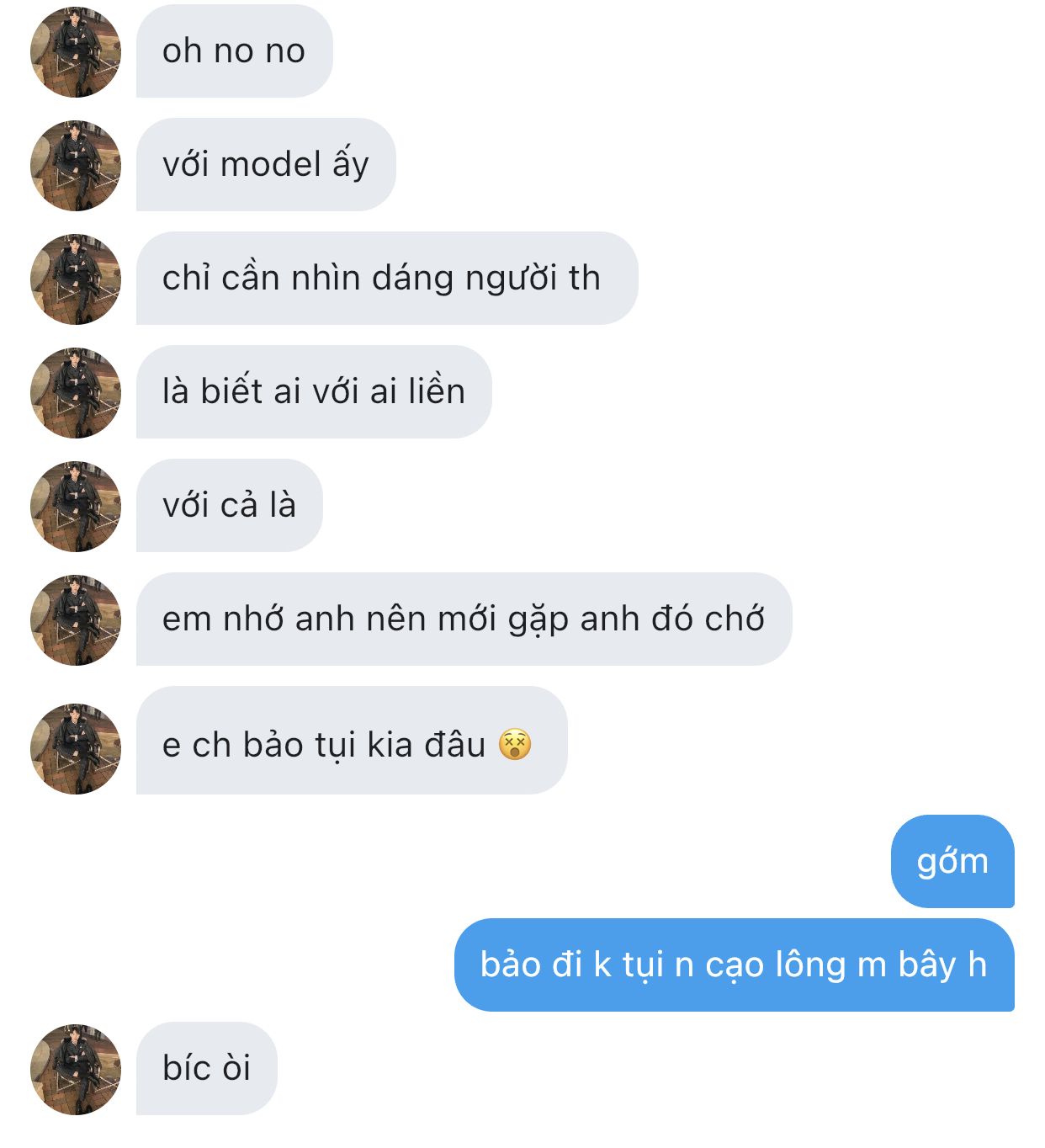
Task: Open avatar next to "e ch bảo tụi kia đâu"
Action: (x=76, y=748)
